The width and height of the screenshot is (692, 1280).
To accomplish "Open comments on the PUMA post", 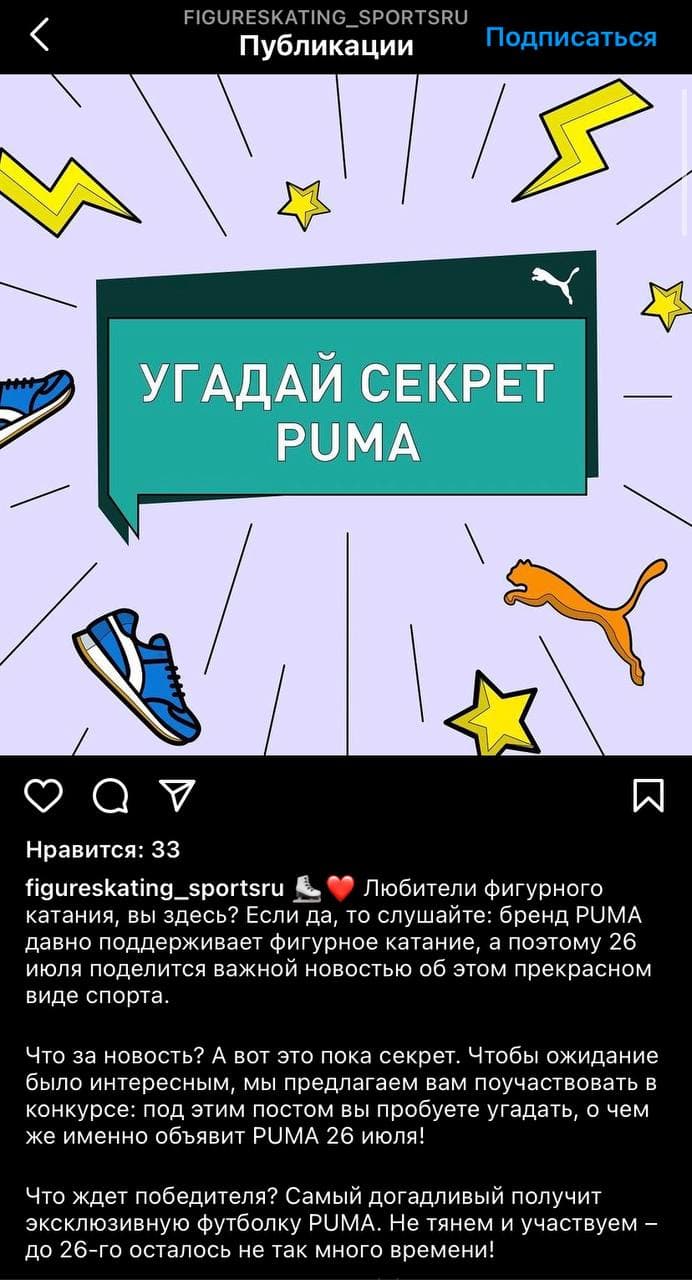I will coord(109,797).
